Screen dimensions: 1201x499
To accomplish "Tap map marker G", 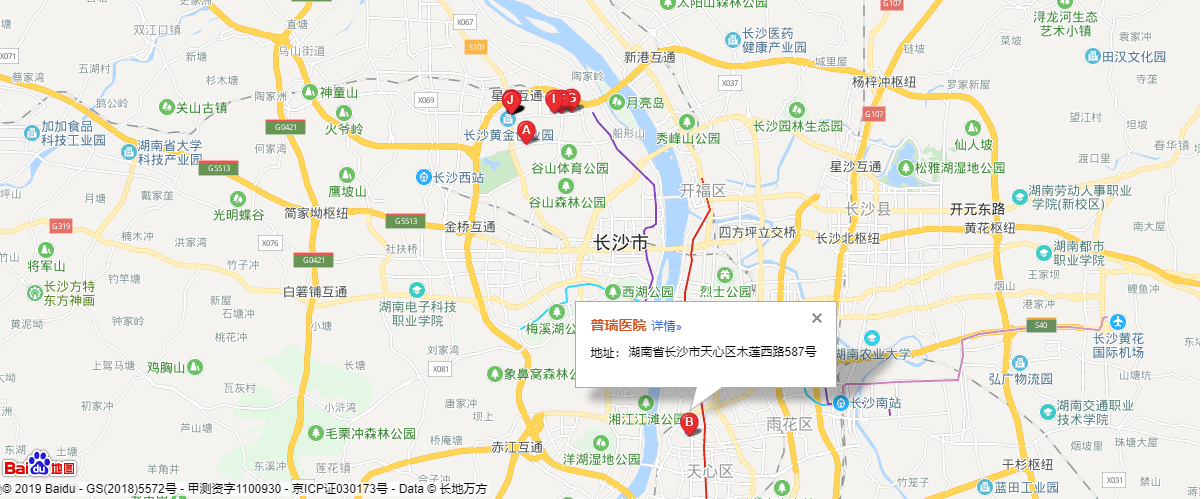I will click(x=572, y=97).
